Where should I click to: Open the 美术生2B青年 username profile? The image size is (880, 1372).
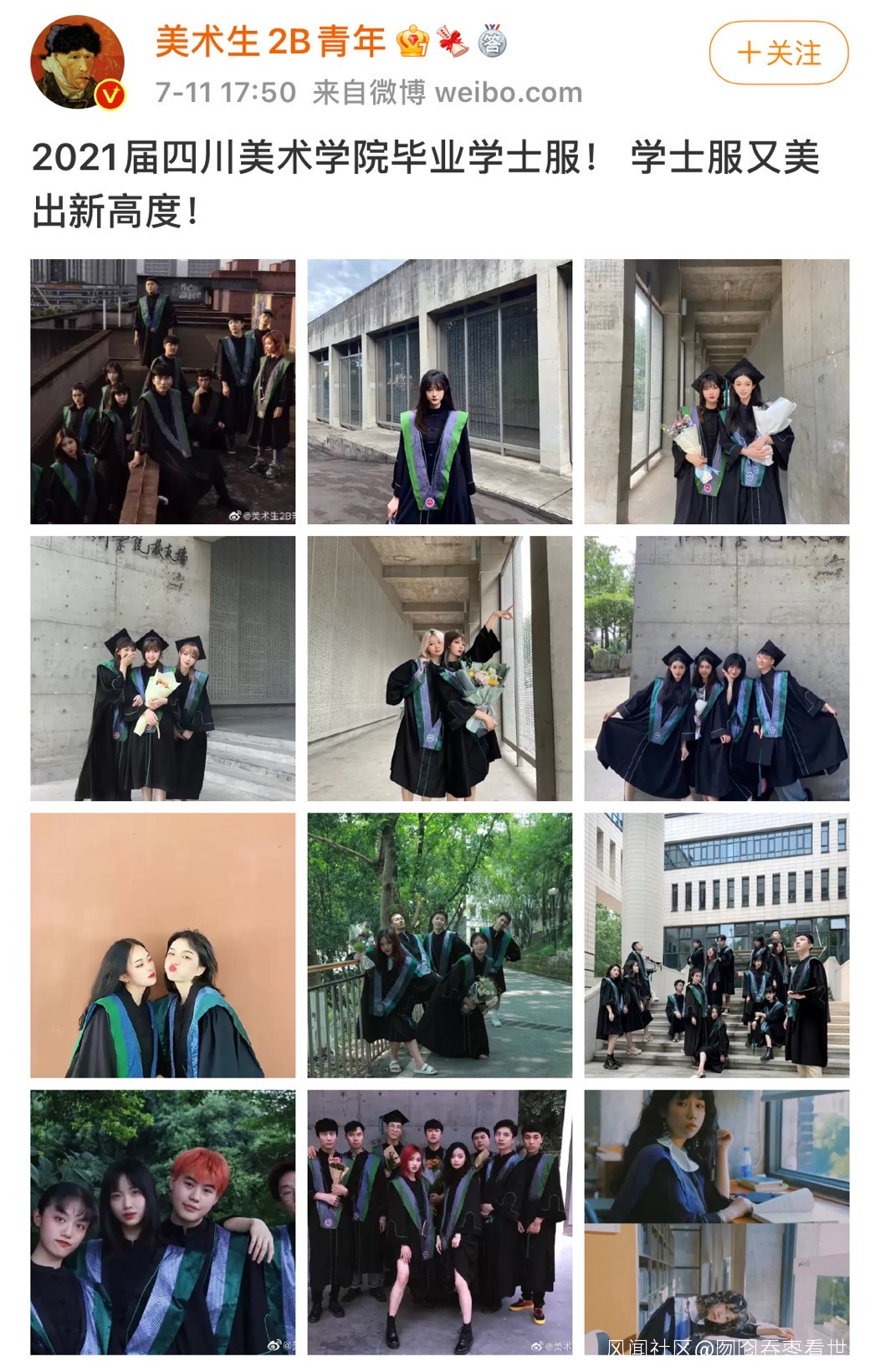click(270, 42)
